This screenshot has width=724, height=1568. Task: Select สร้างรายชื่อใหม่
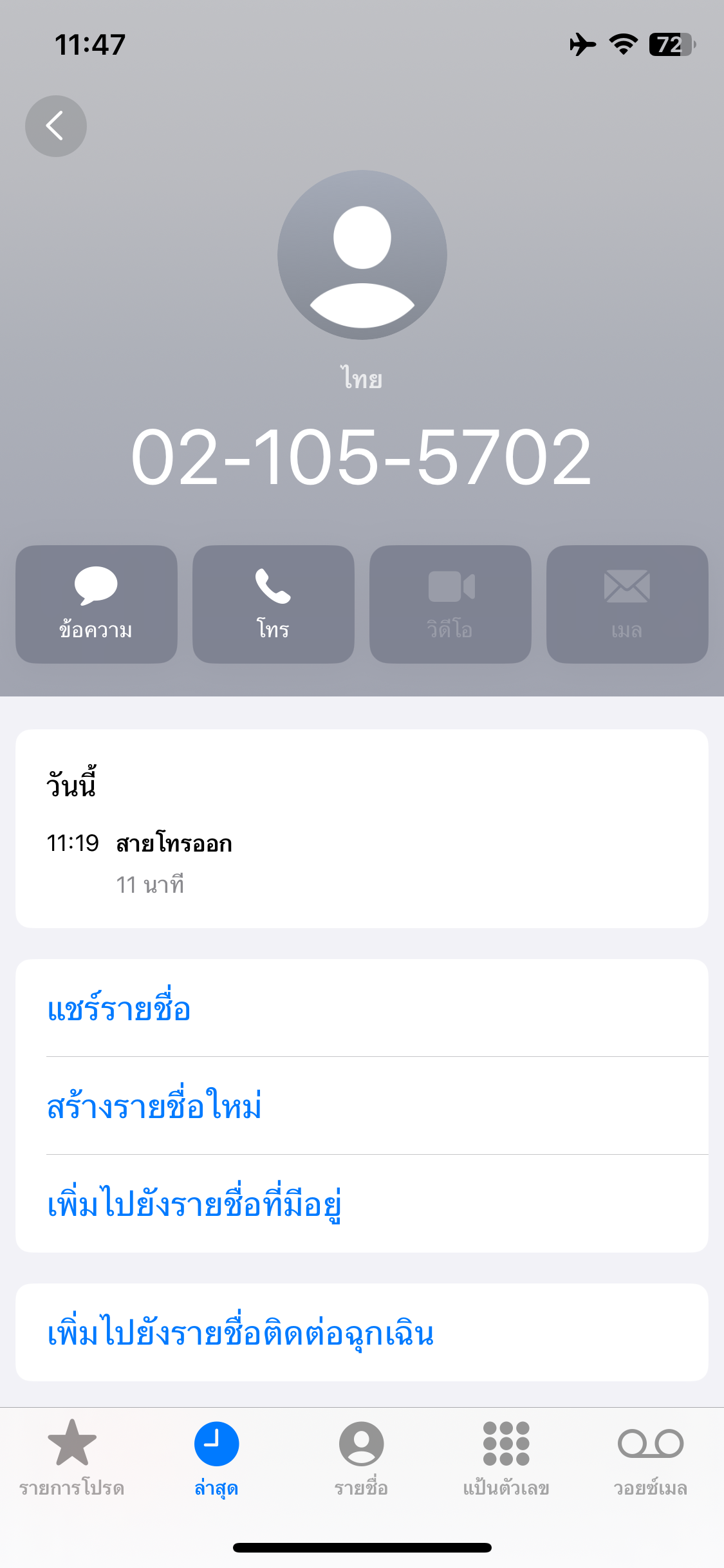362,1106
